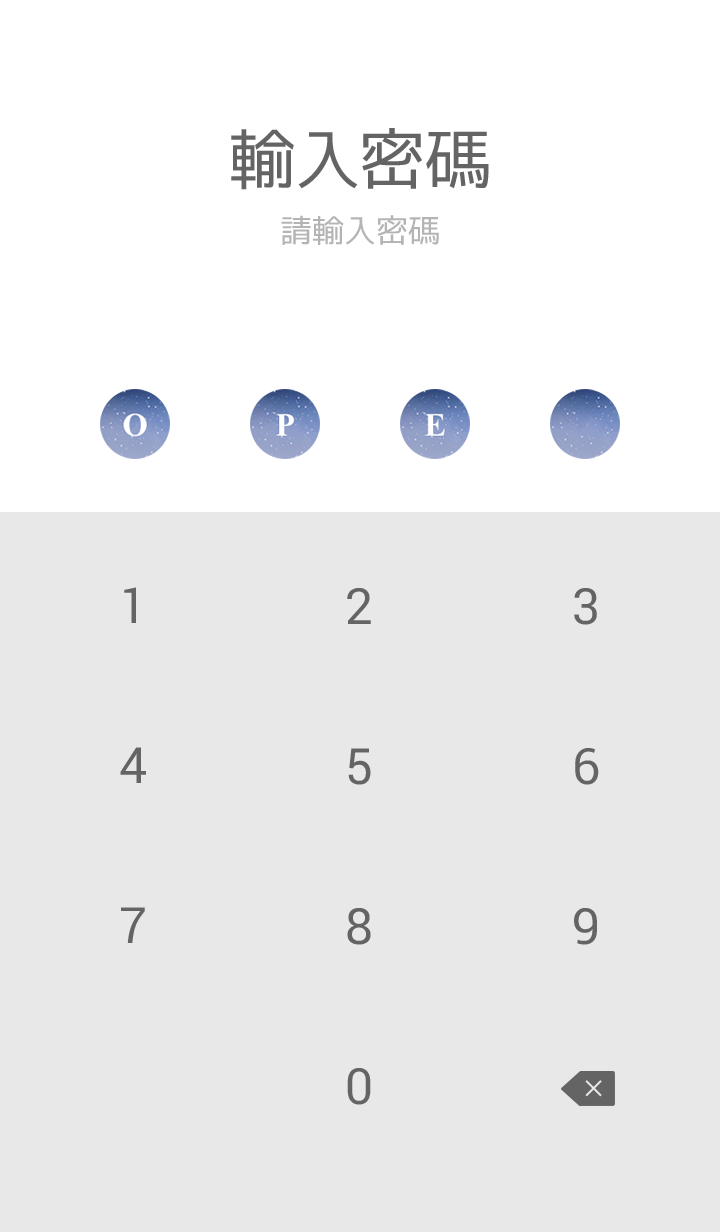Image resolution: width=720 pixels, height=1232 pixels.
Task: Enter digit 0 as passcode number
Action: pos(359,1087)
